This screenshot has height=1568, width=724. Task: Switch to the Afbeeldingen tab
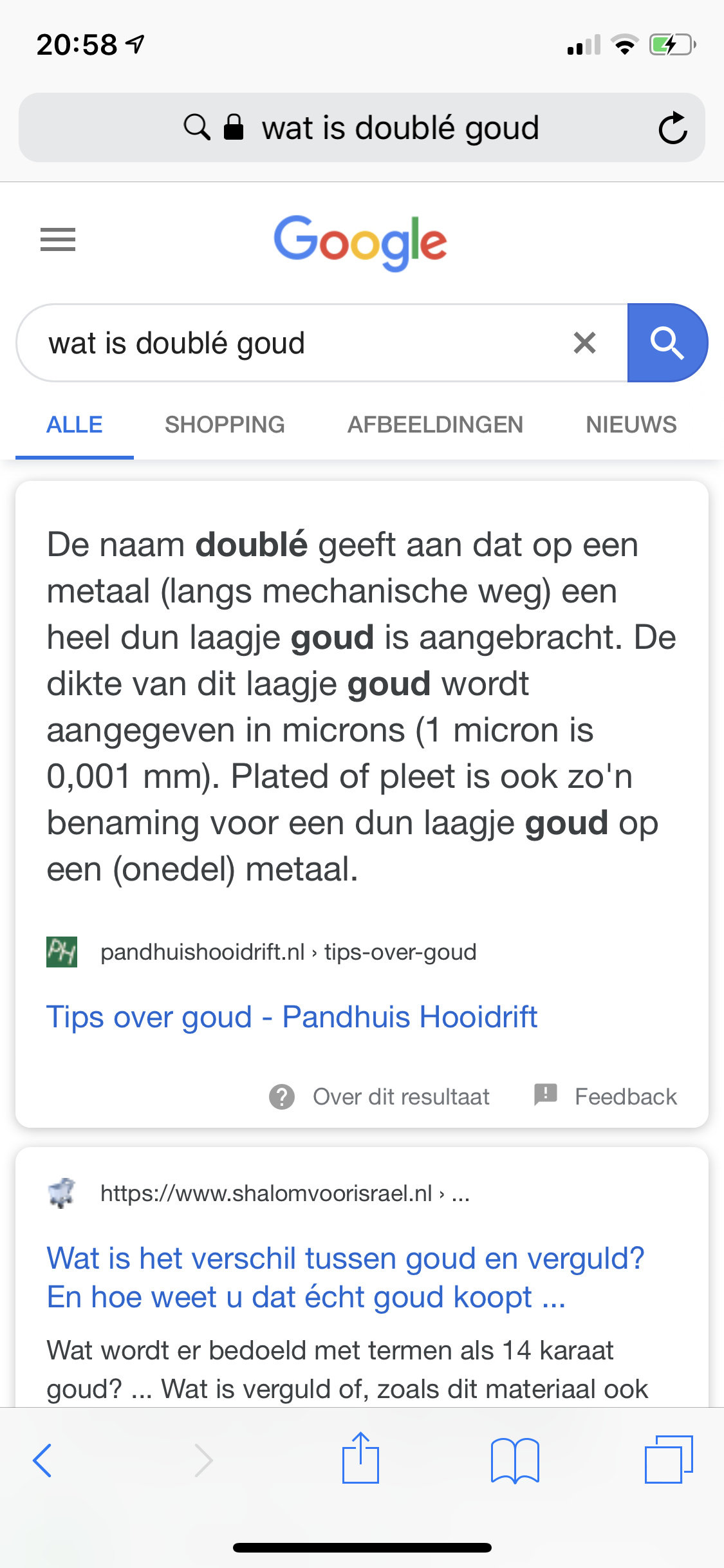click(435, 425)
